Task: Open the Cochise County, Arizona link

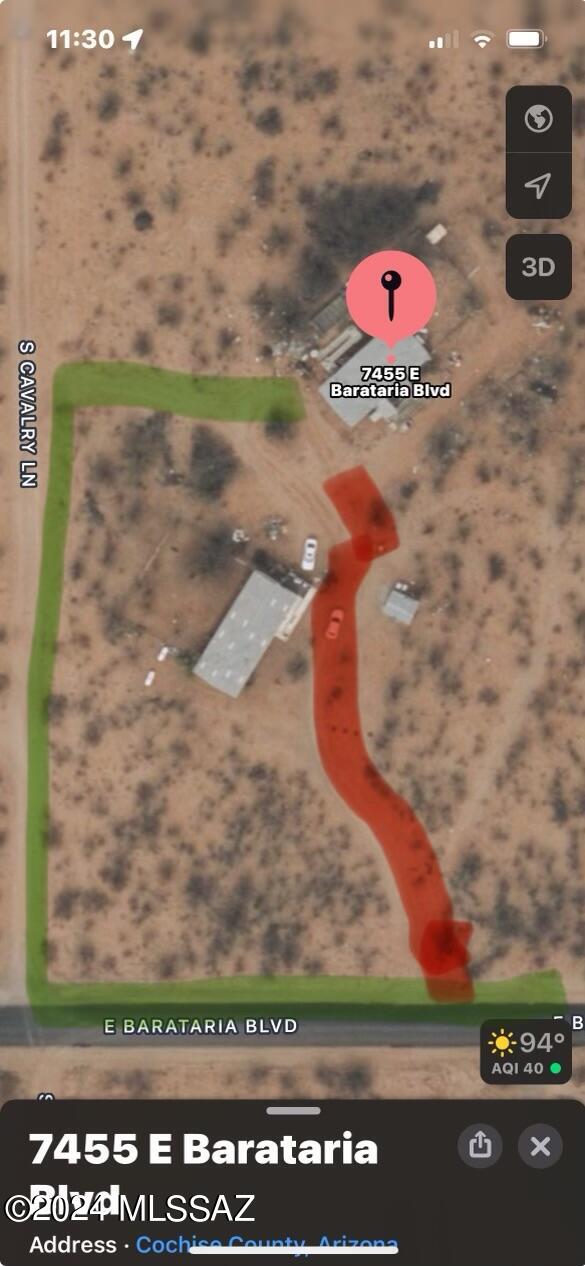Action: coord(267,1245)
